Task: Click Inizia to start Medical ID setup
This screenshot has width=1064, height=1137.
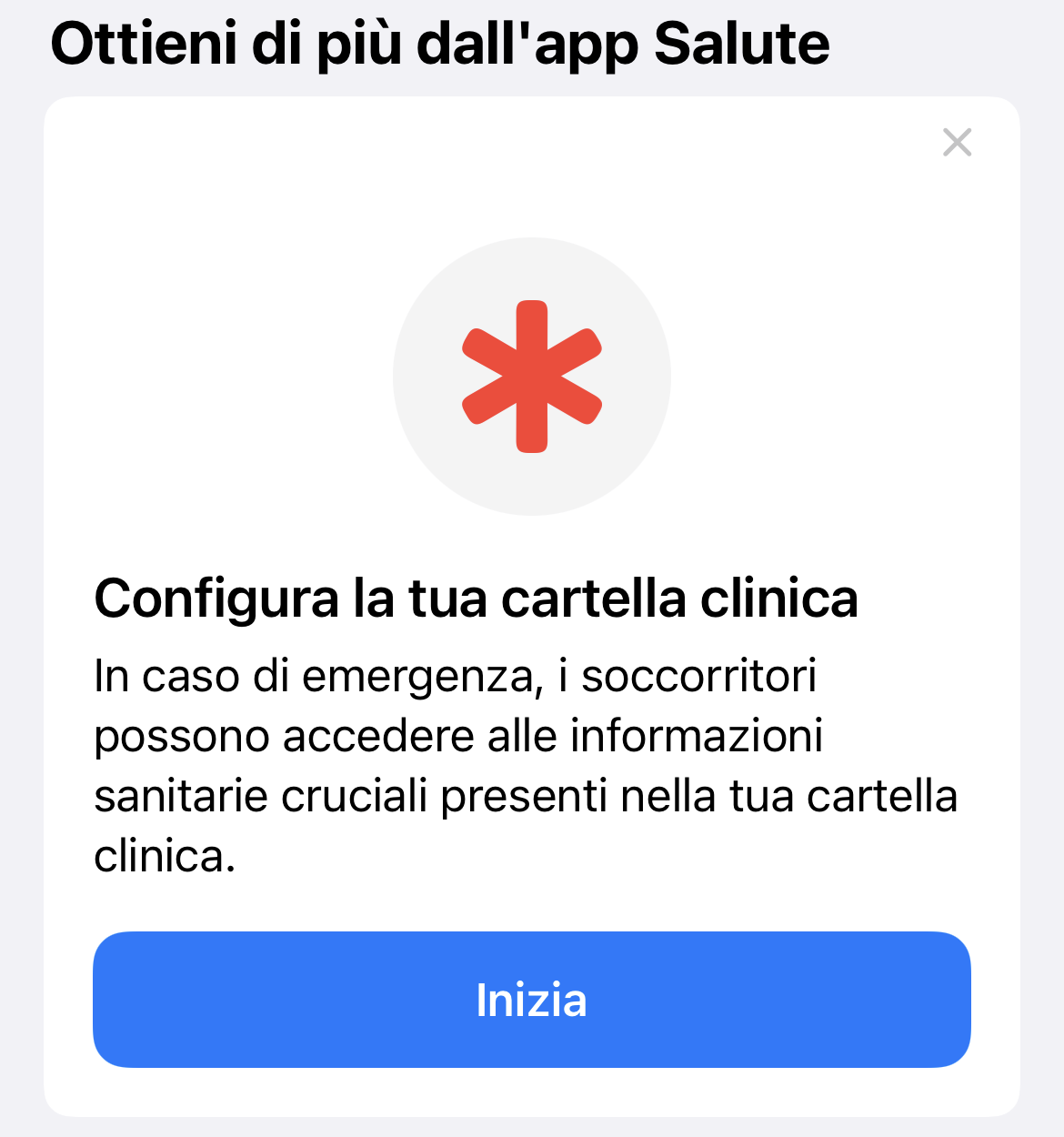Action: point(531,1000)
